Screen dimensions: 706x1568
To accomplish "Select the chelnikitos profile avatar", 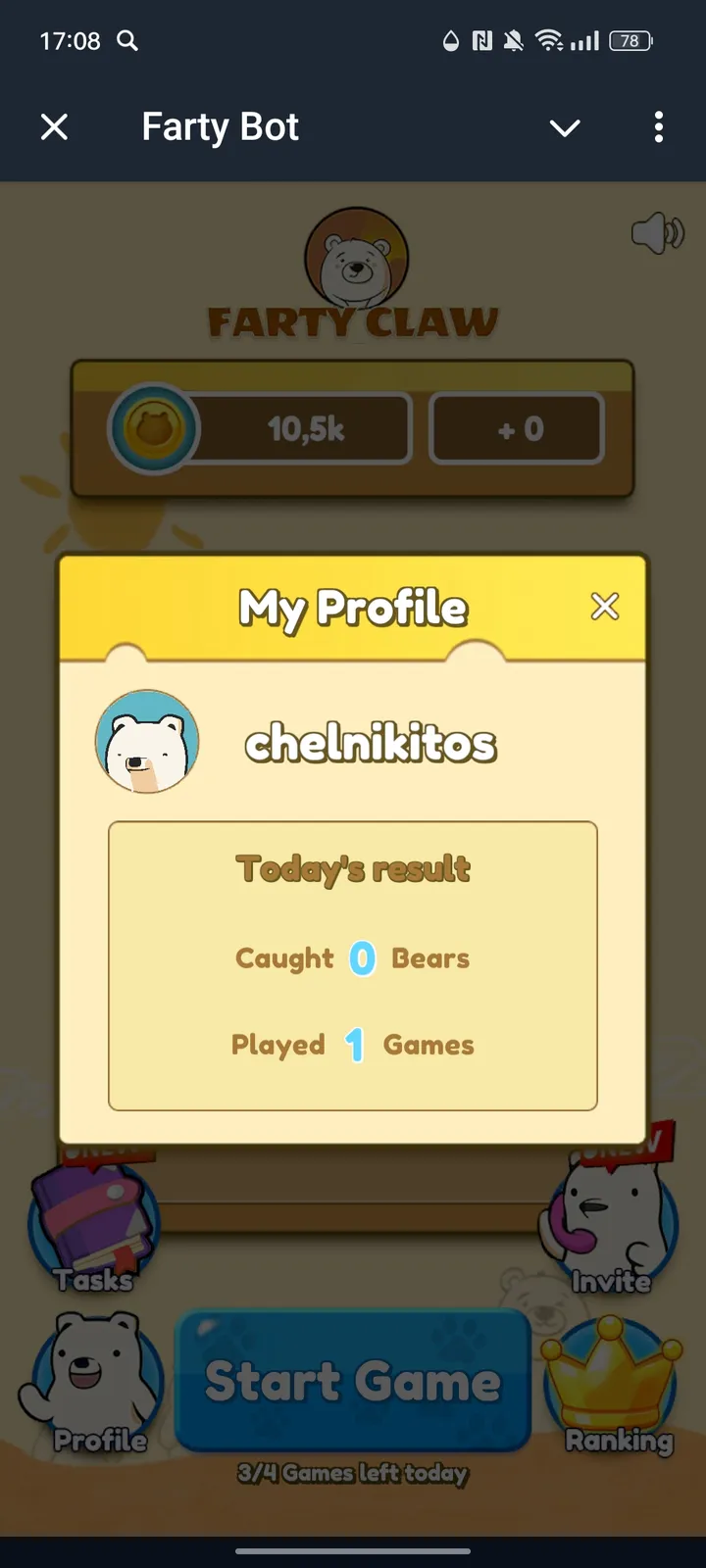I will coord(147,742).
